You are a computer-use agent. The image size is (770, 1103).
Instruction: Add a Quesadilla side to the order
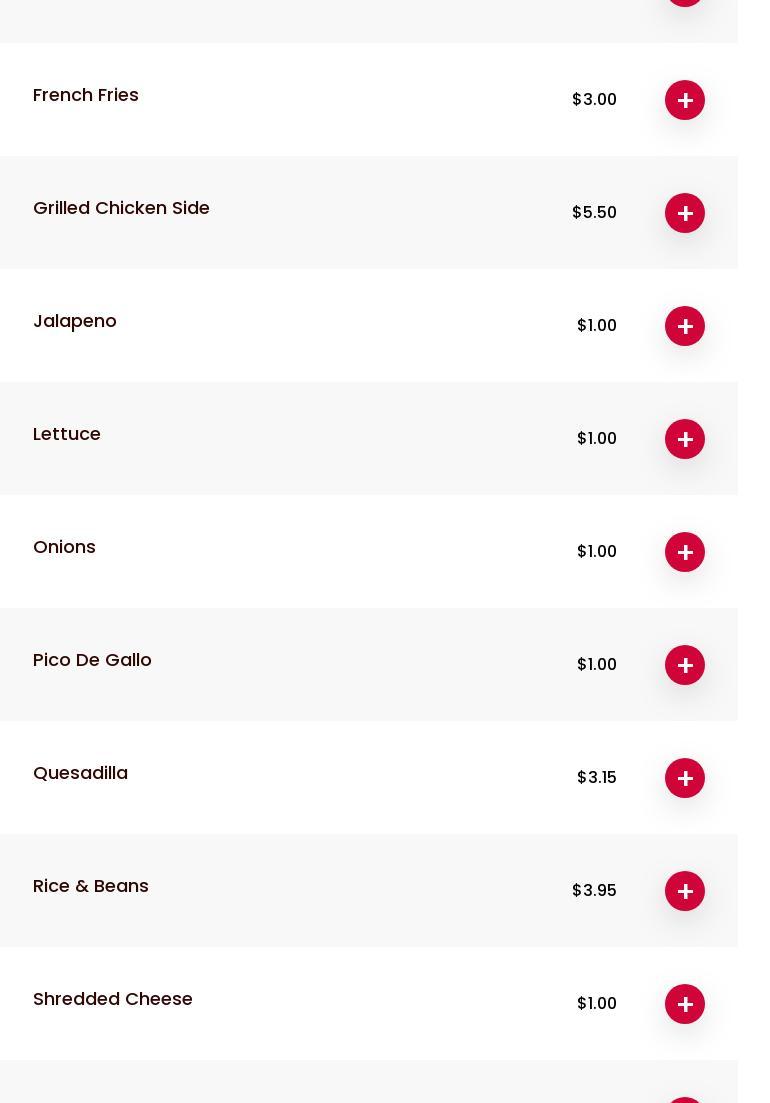tap(685, 778)
